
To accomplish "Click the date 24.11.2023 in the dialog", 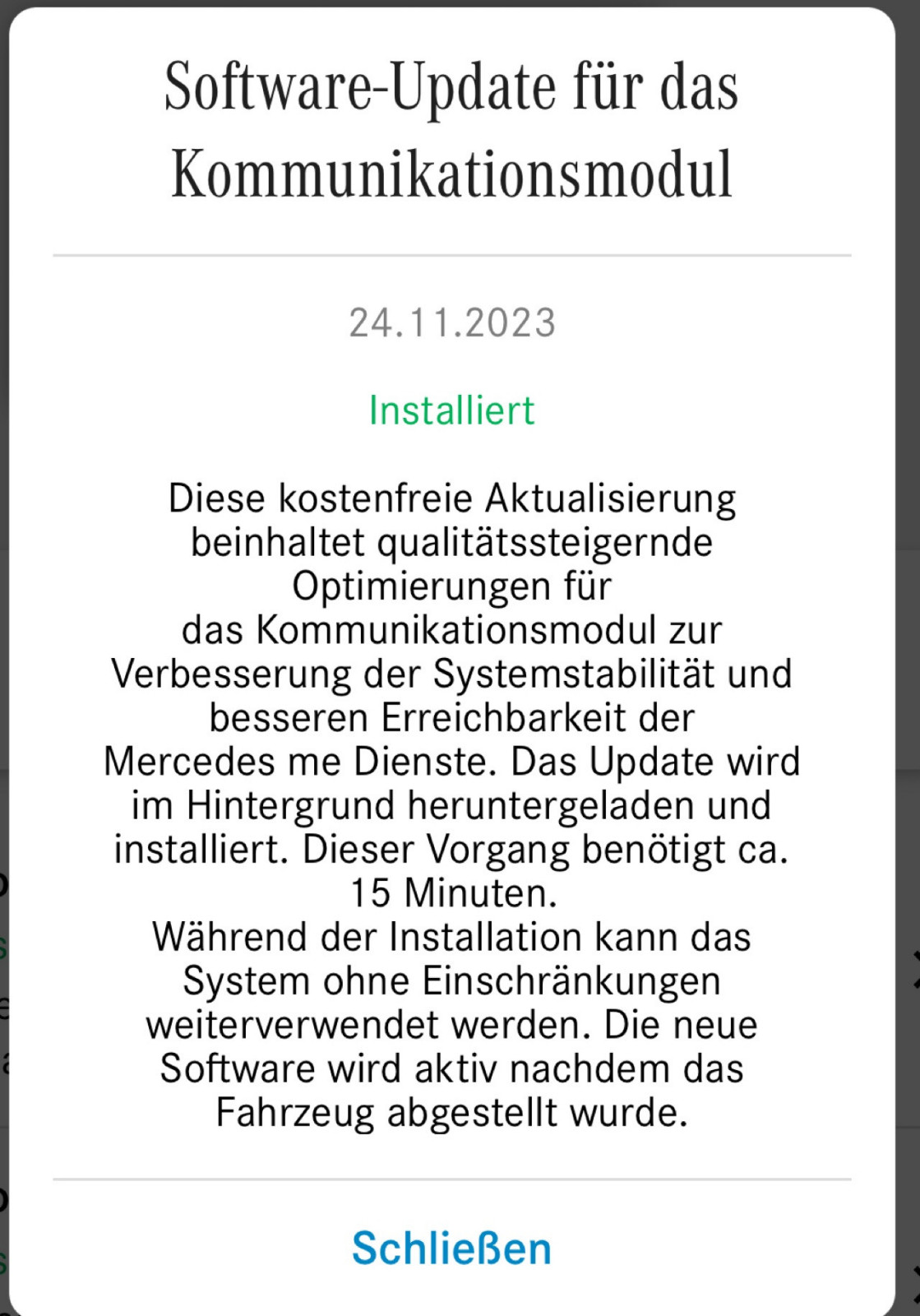I will coord(451,322).
